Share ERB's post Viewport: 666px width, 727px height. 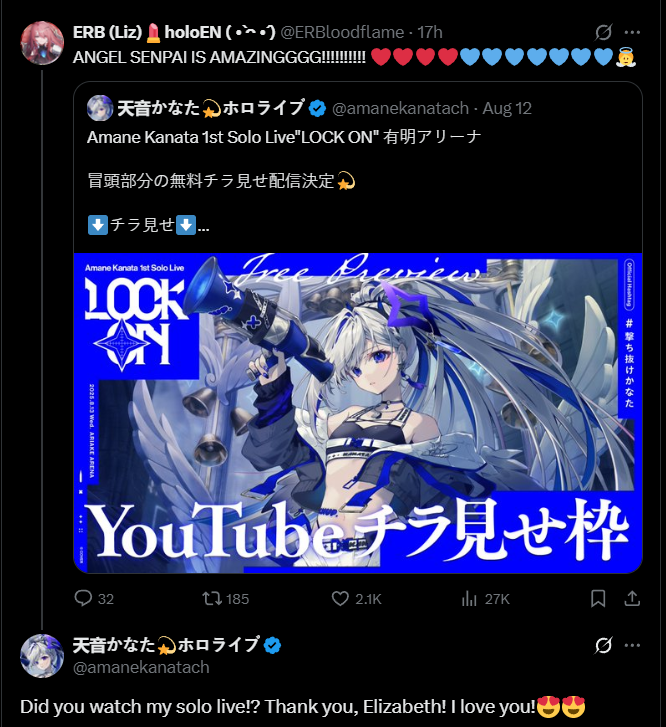(632, 598)
